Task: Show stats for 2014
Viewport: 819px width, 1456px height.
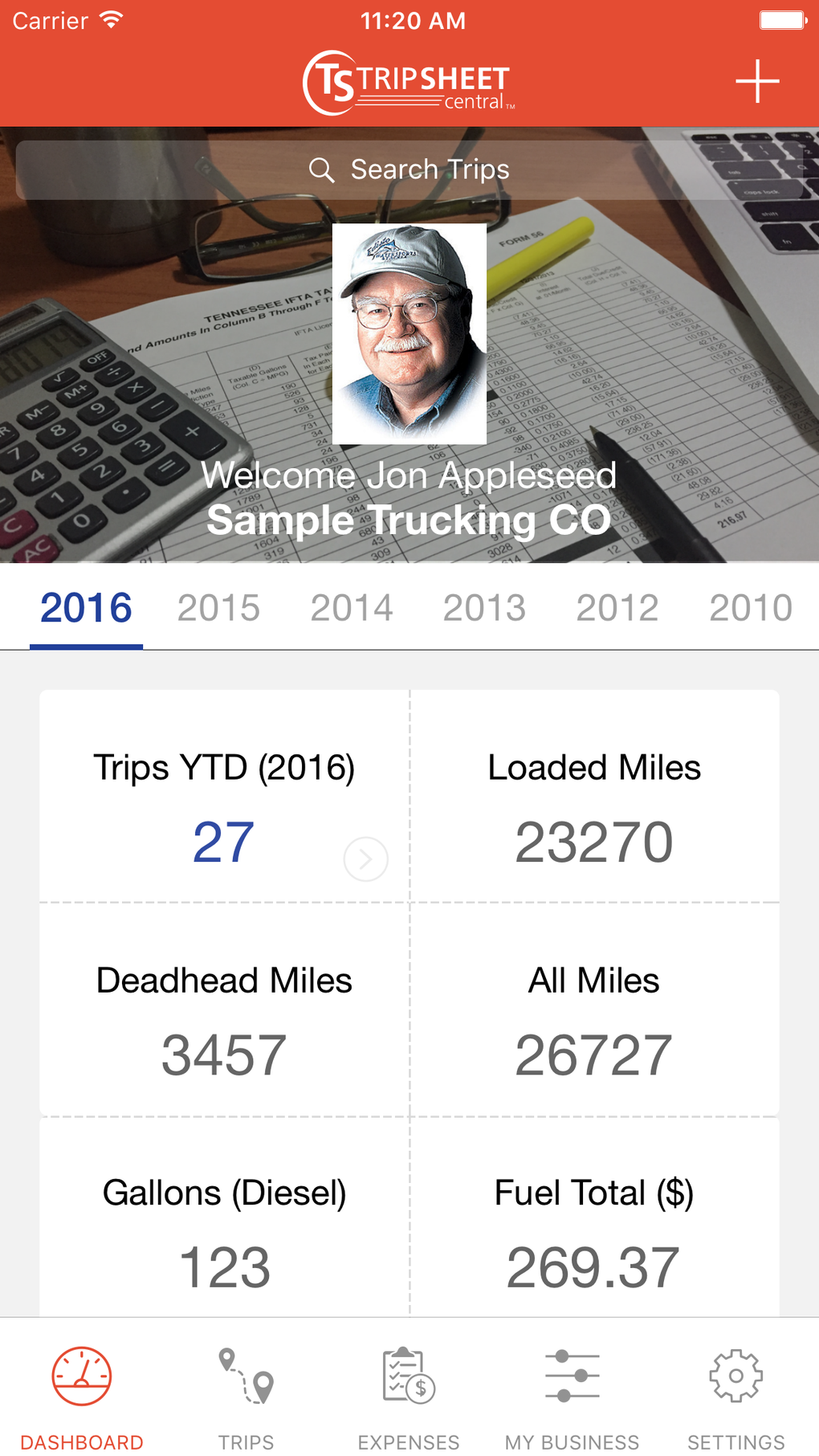Action: coord(352,608)
